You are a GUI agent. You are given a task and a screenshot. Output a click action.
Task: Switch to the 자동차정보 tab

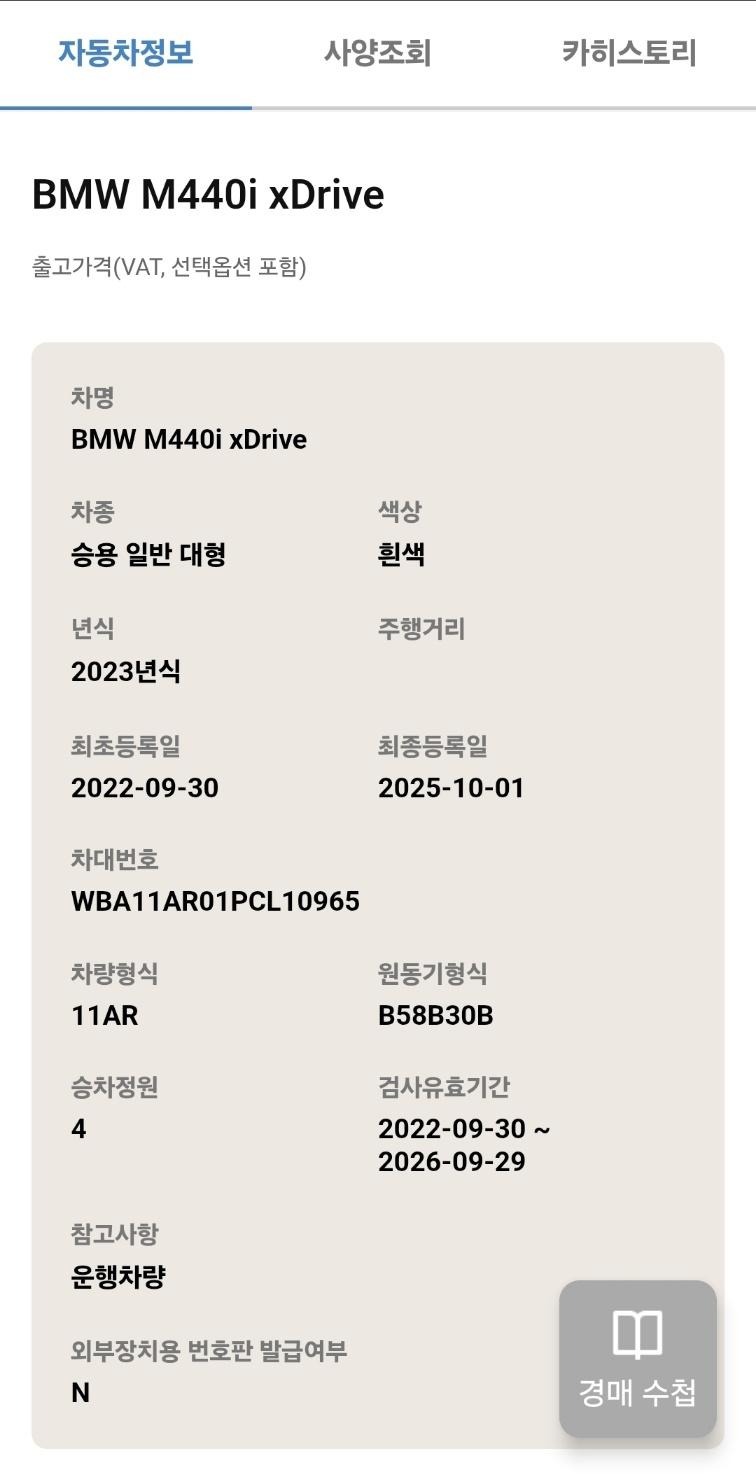[126, 53]
